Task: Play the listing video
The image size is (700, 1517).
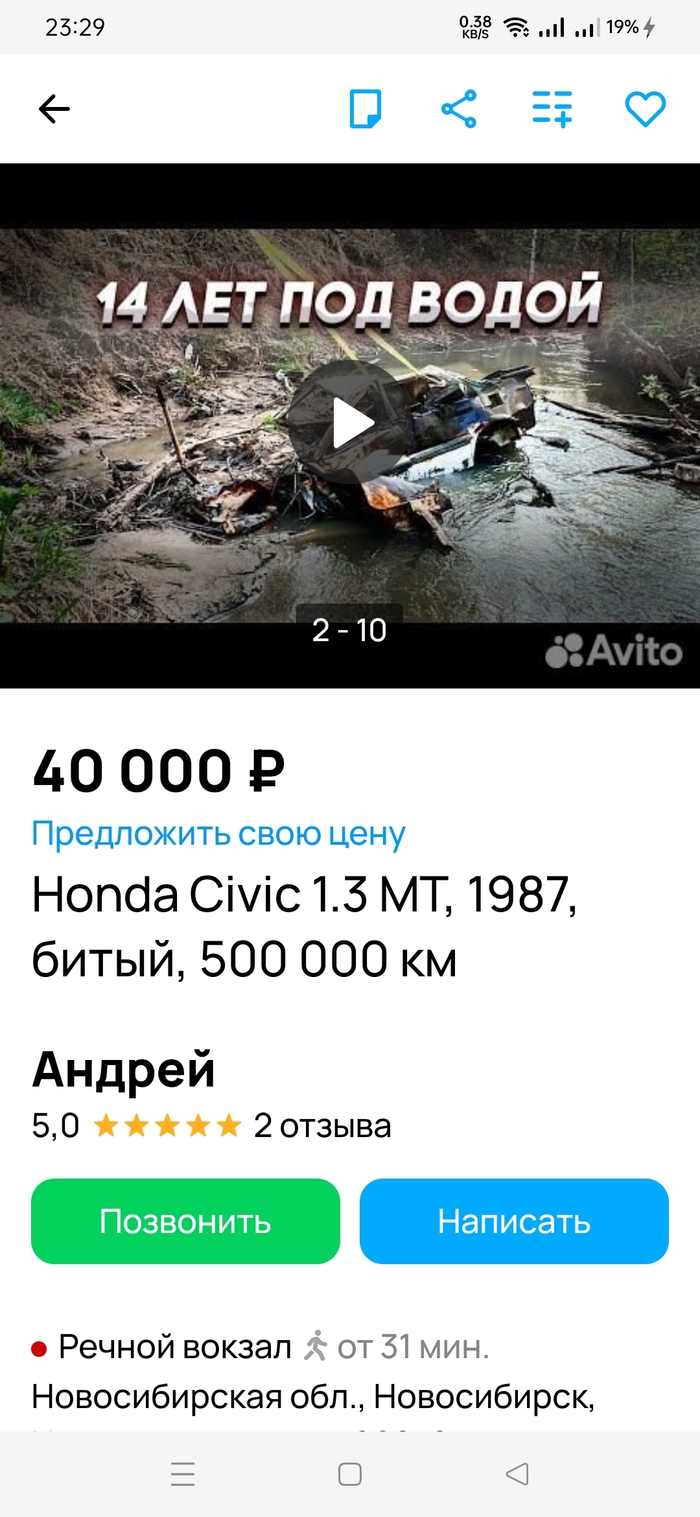Action: (350, 424)
